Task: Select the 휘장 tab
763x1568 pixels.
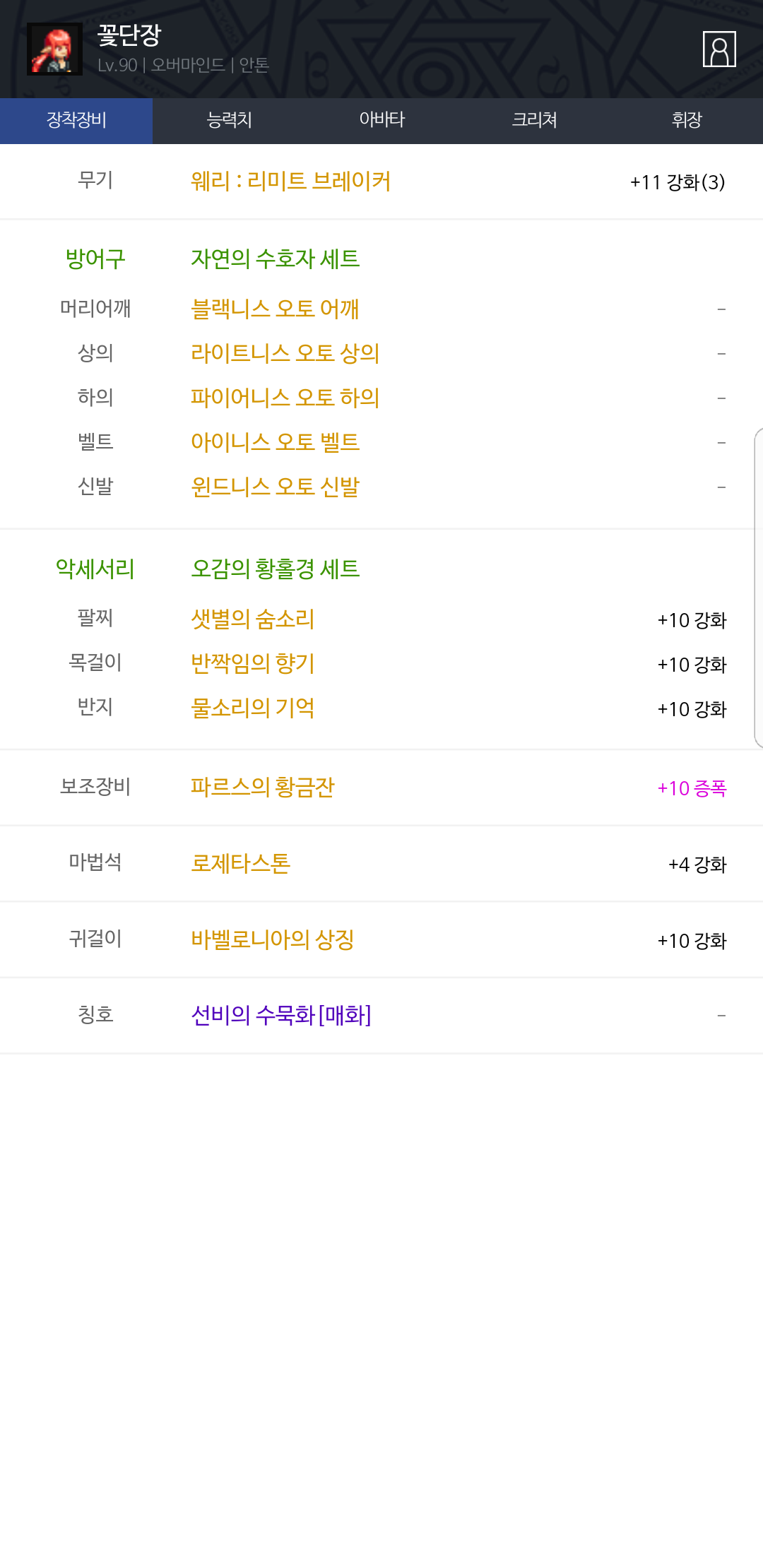Action: (687, 121)
